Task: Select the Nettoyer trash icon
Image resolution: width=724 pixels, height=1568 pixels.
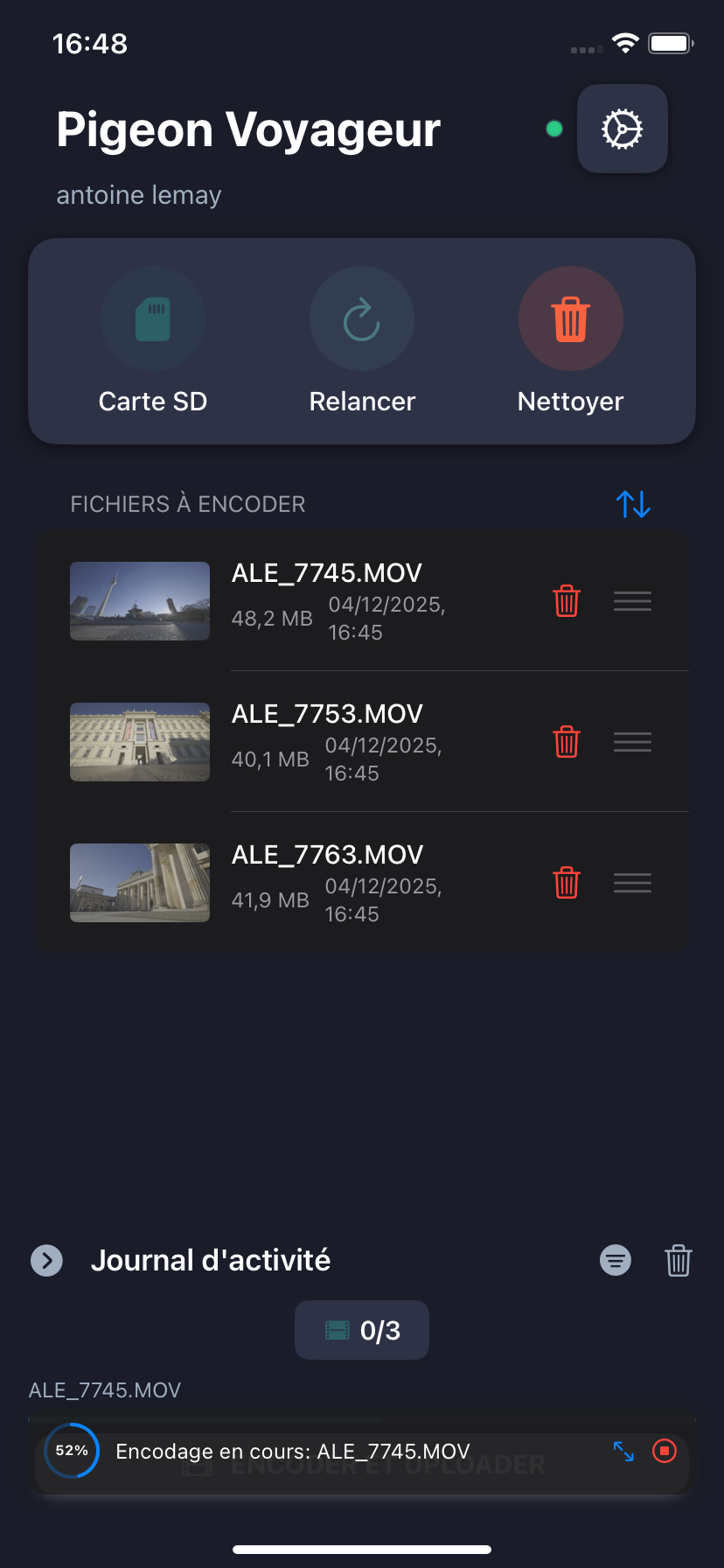Action: [570, 318]
